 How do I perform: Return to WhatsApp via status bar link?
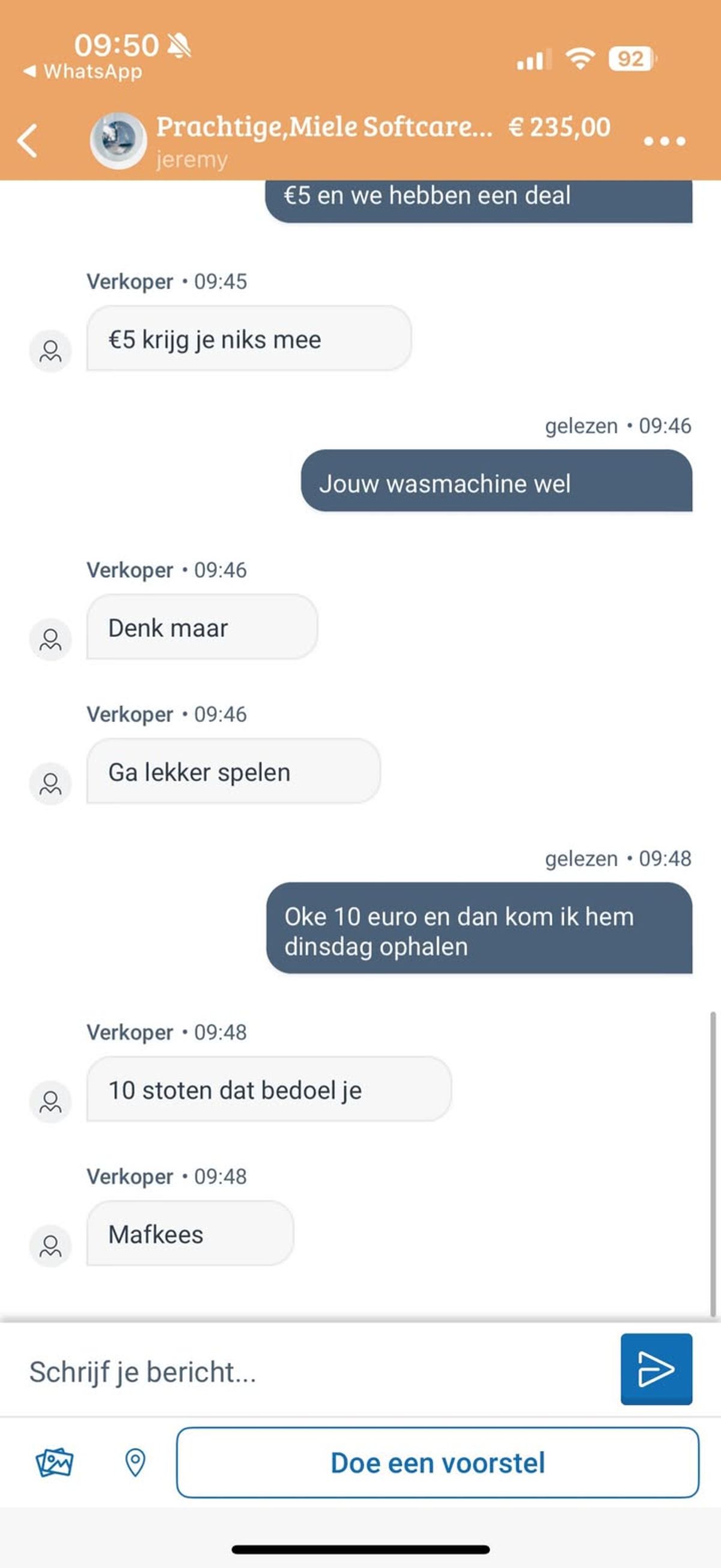coord(82,72)
